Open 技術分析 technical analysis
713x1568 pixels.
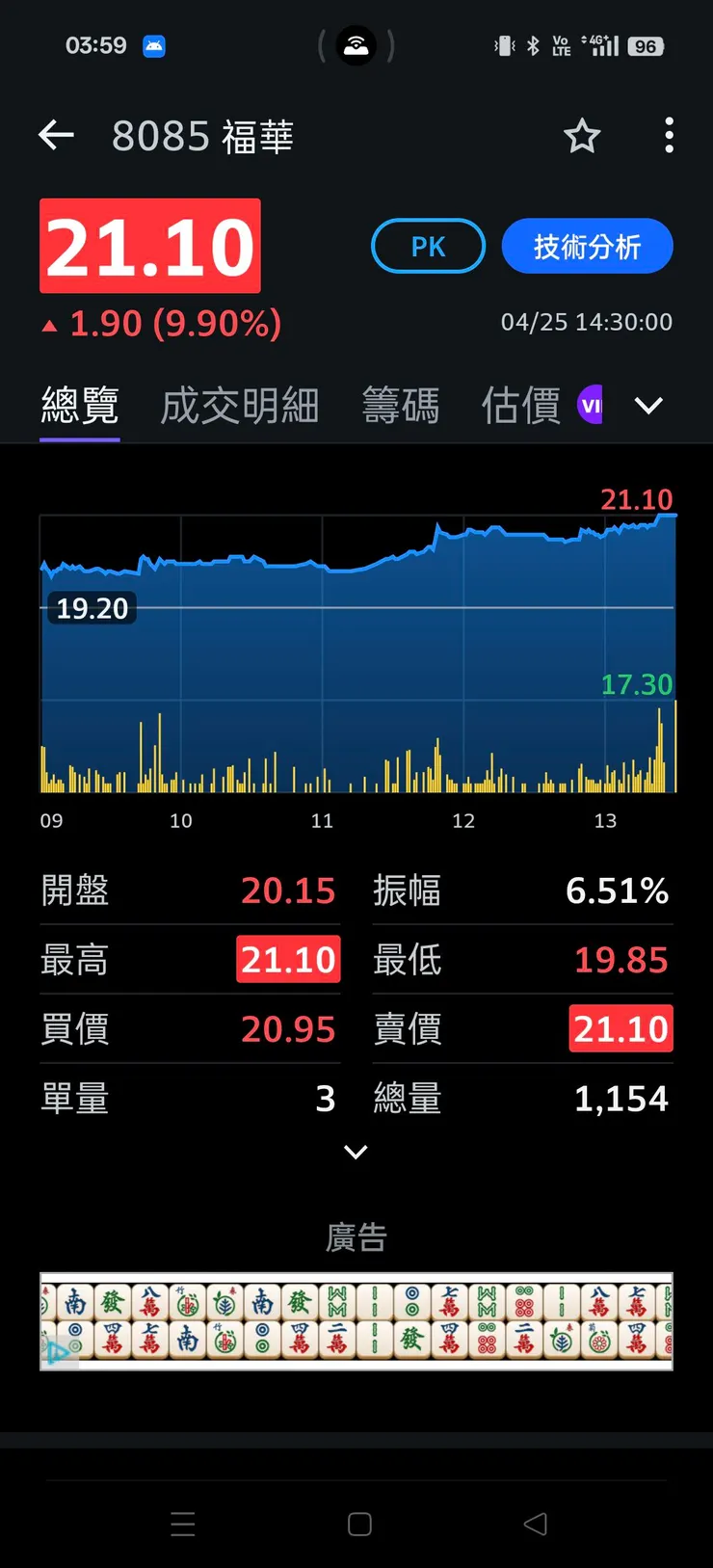(x=587, y=246)
